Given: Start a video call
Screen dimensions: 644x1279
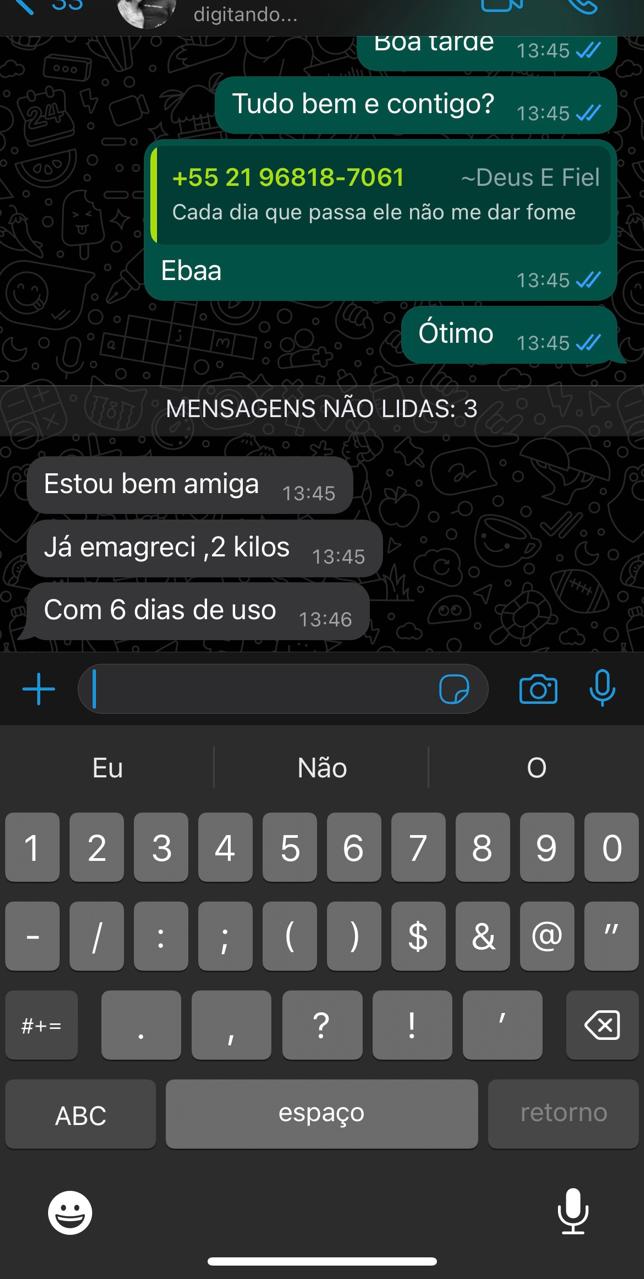Looking at the screenshot, I should tap(502, 6).
